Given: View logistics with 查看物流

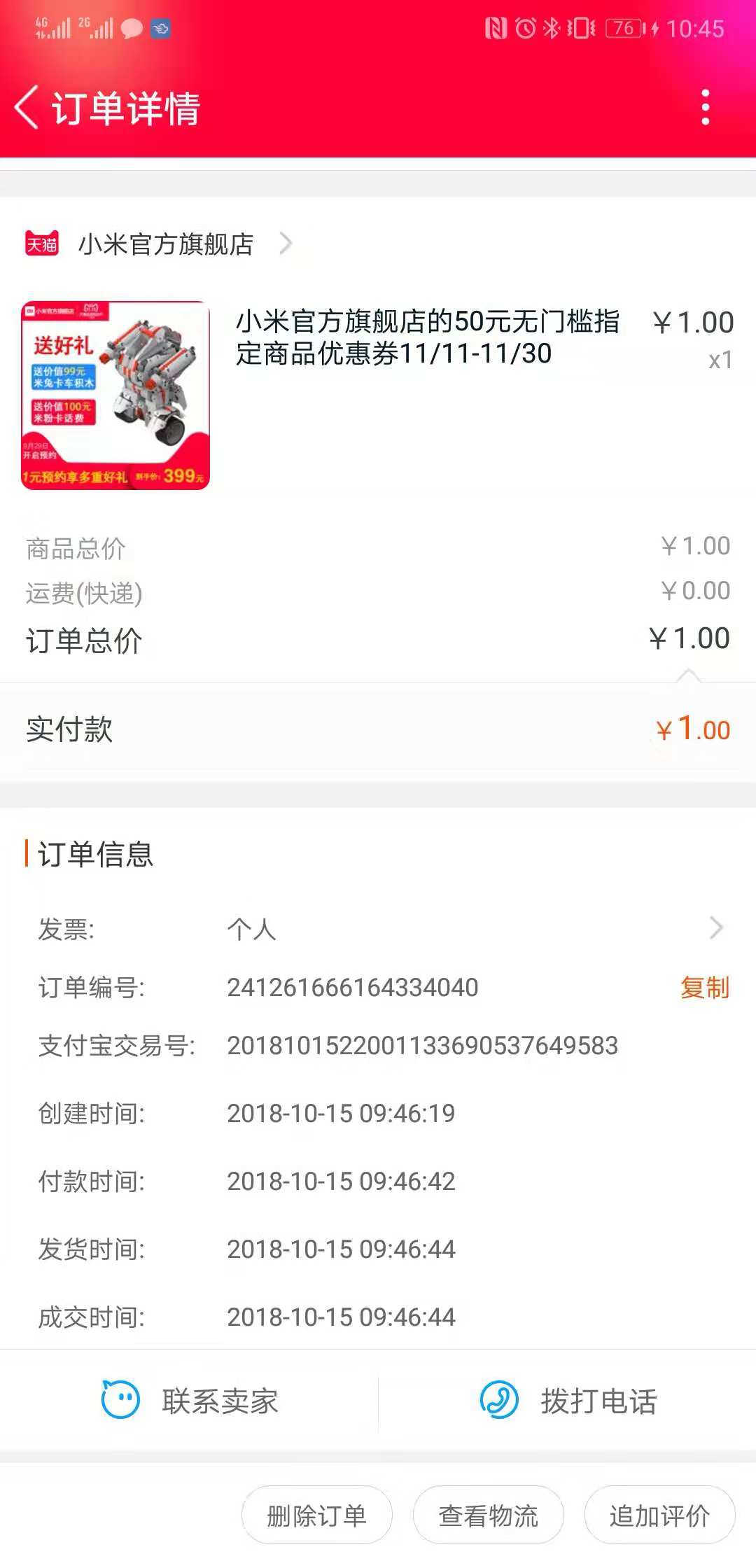Looking at the screenshot, I should 488,1515.
